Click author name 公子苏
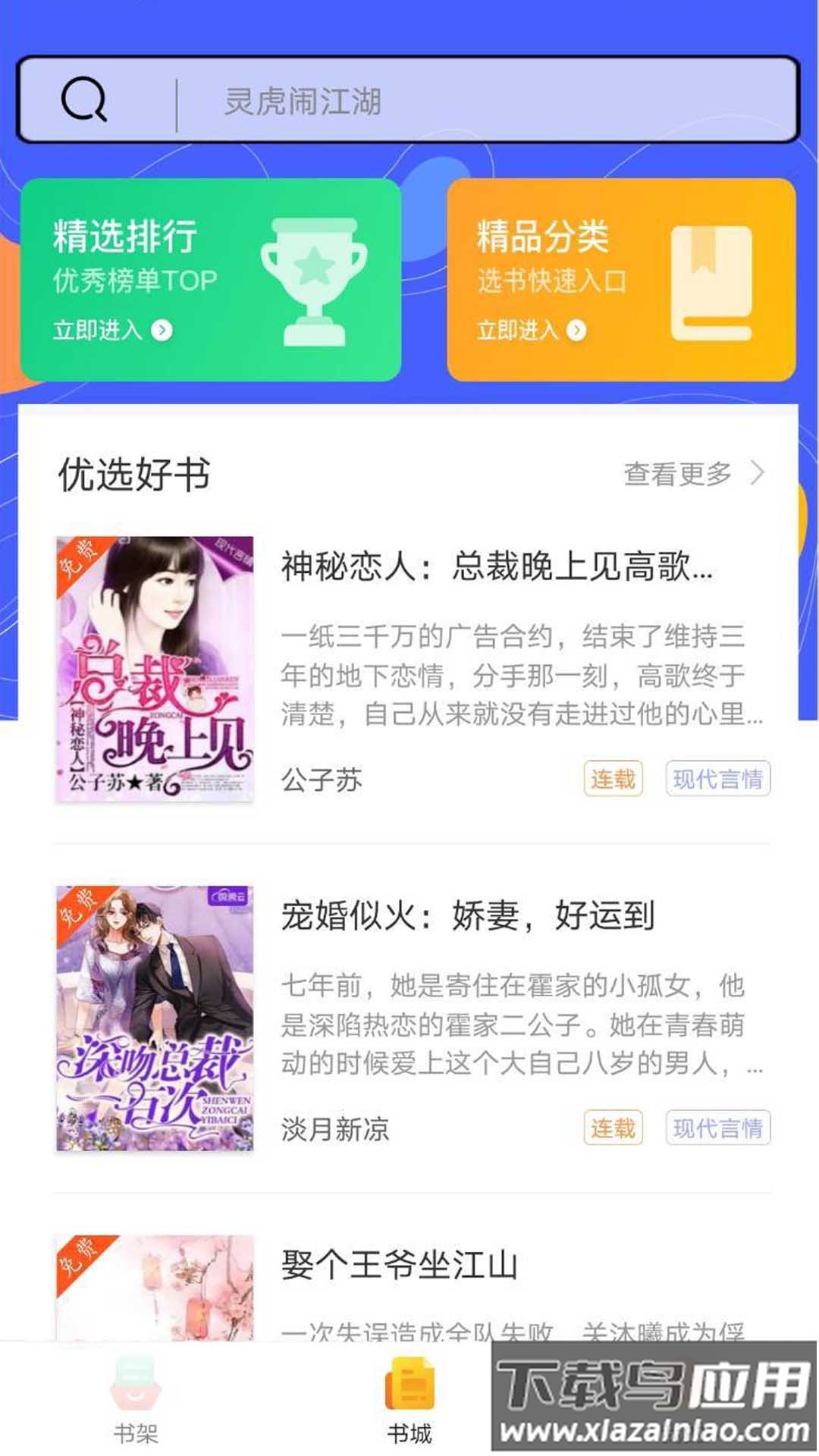This screenshot has width=819, height=1456. 318,778
